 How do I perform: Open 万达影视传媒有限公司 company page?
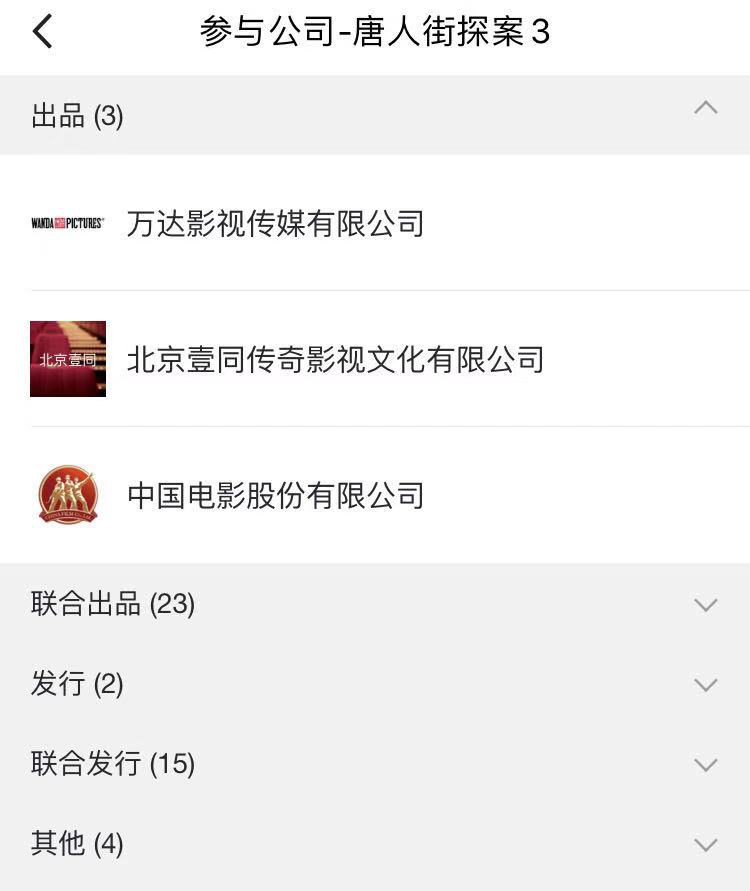(275, 223)
